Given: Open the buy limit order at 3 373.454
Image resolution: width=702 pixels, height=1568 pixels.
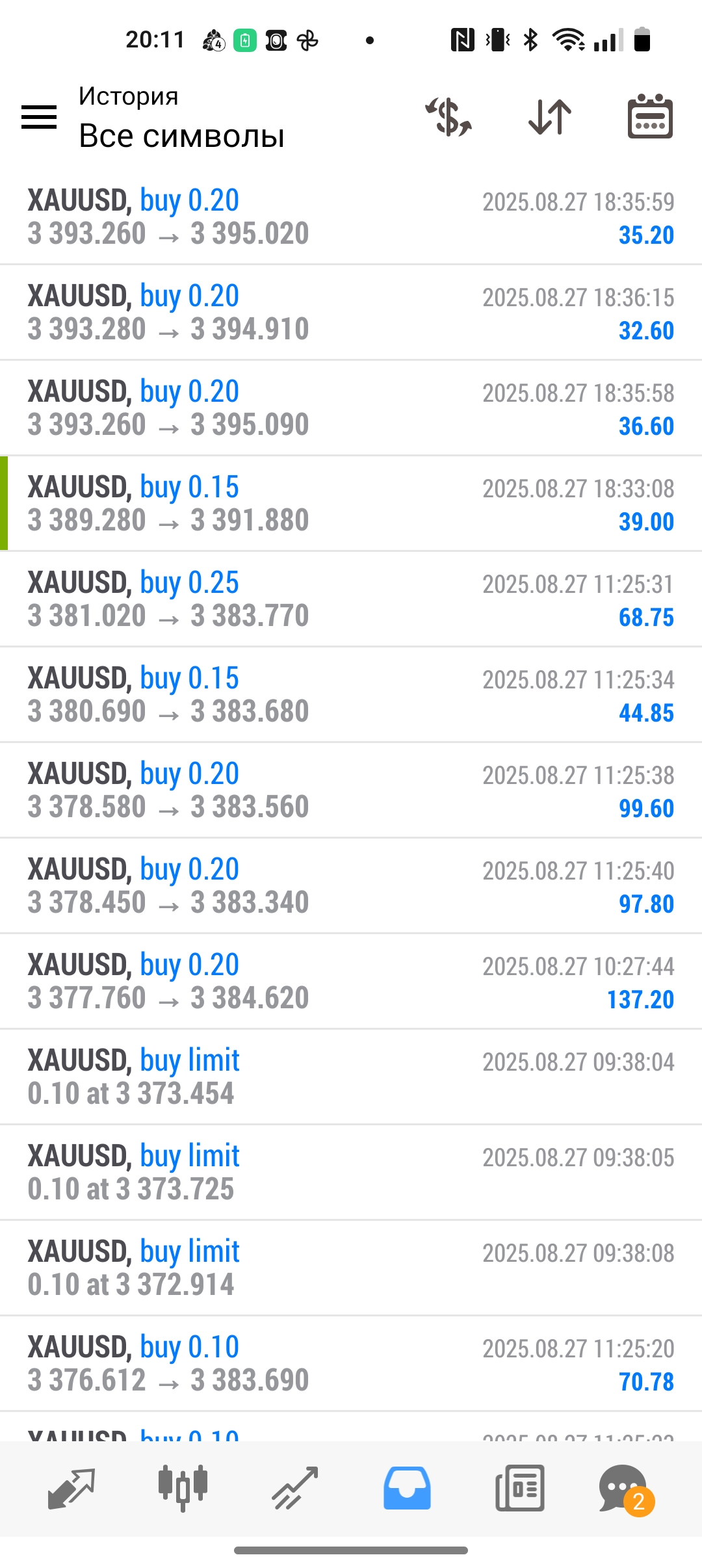Looking at the screenshot, I should tap(351, 1077).
